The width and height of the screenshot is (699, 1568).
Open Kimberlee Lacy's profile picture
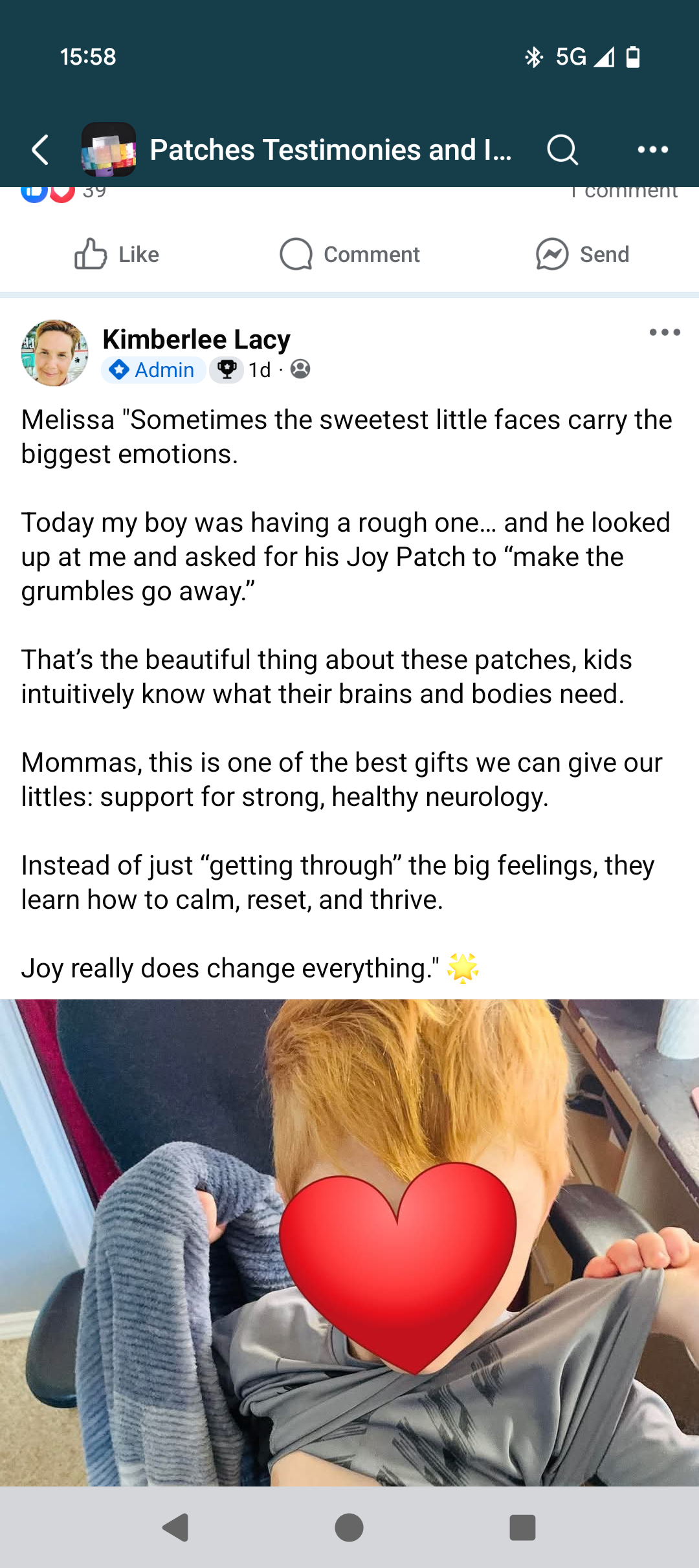pyautogui.click(x=54, y=353)
